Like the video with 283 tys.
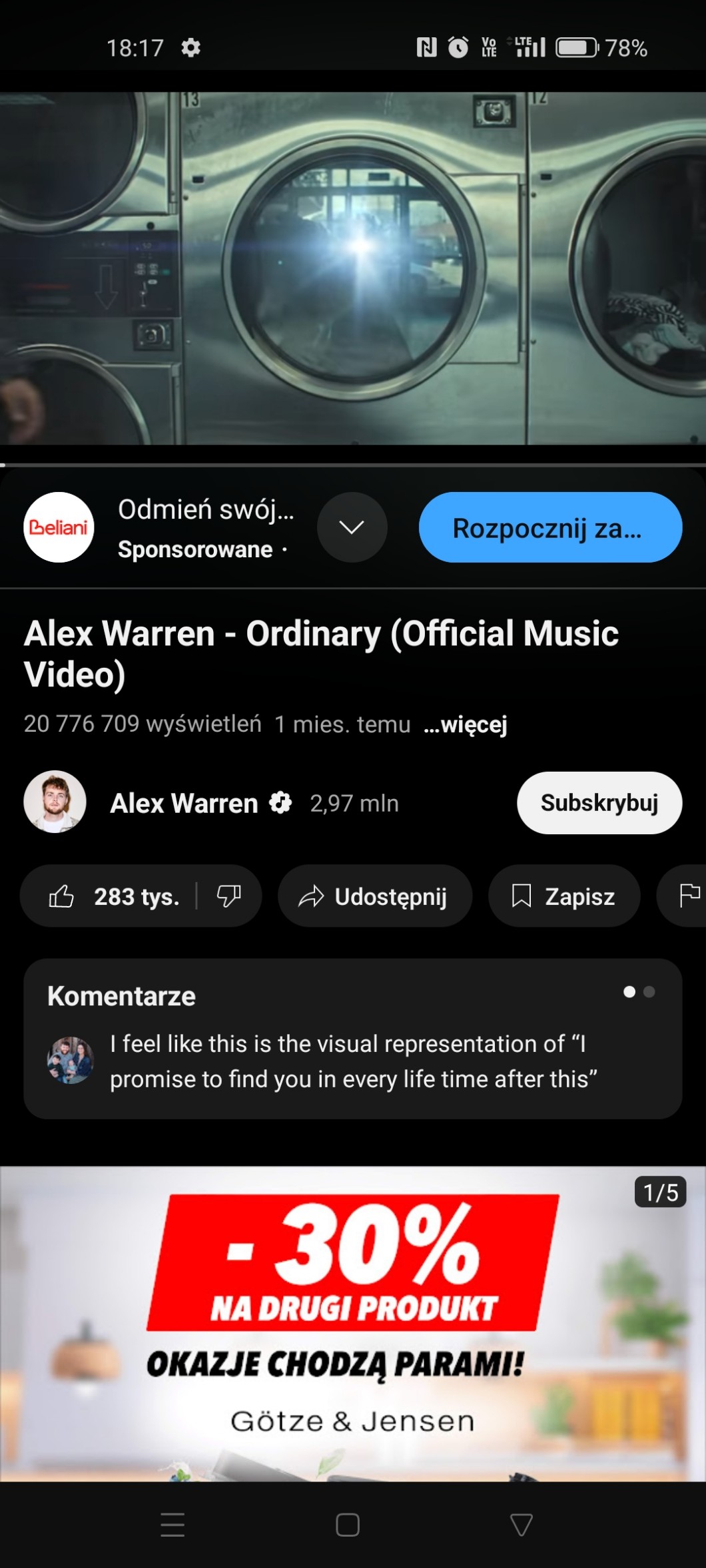706x1568 pixels. (113, 896)
